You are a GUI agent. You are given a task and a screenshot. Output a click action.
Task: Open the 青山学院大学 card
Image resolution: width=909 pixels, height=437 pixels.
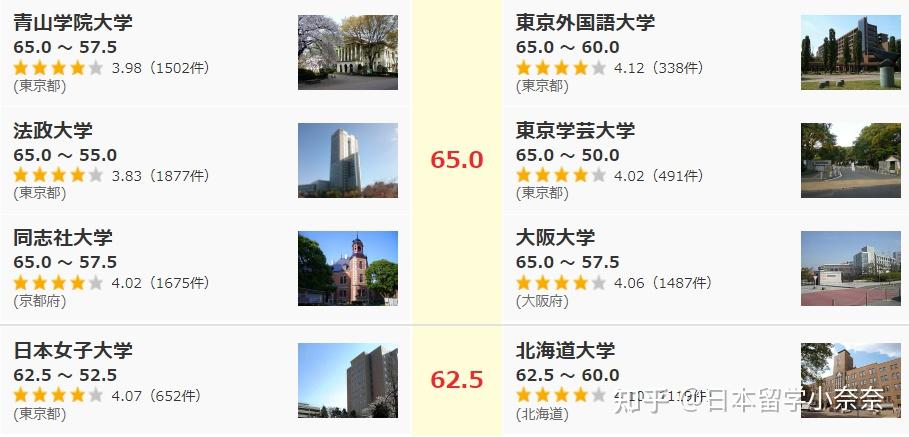click(x=73, y=22)
